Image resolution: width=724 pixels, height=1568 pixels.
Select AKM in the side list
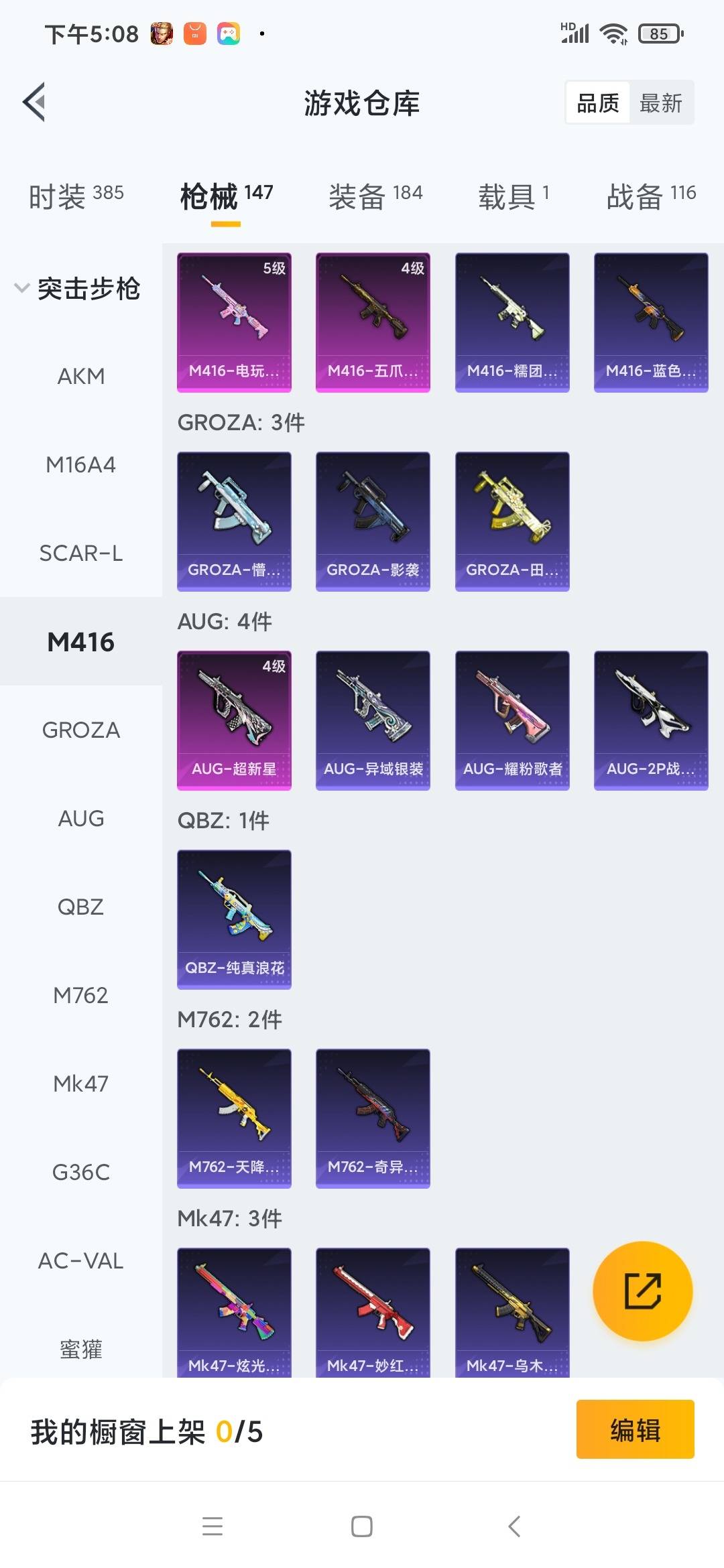coord(81,377)
